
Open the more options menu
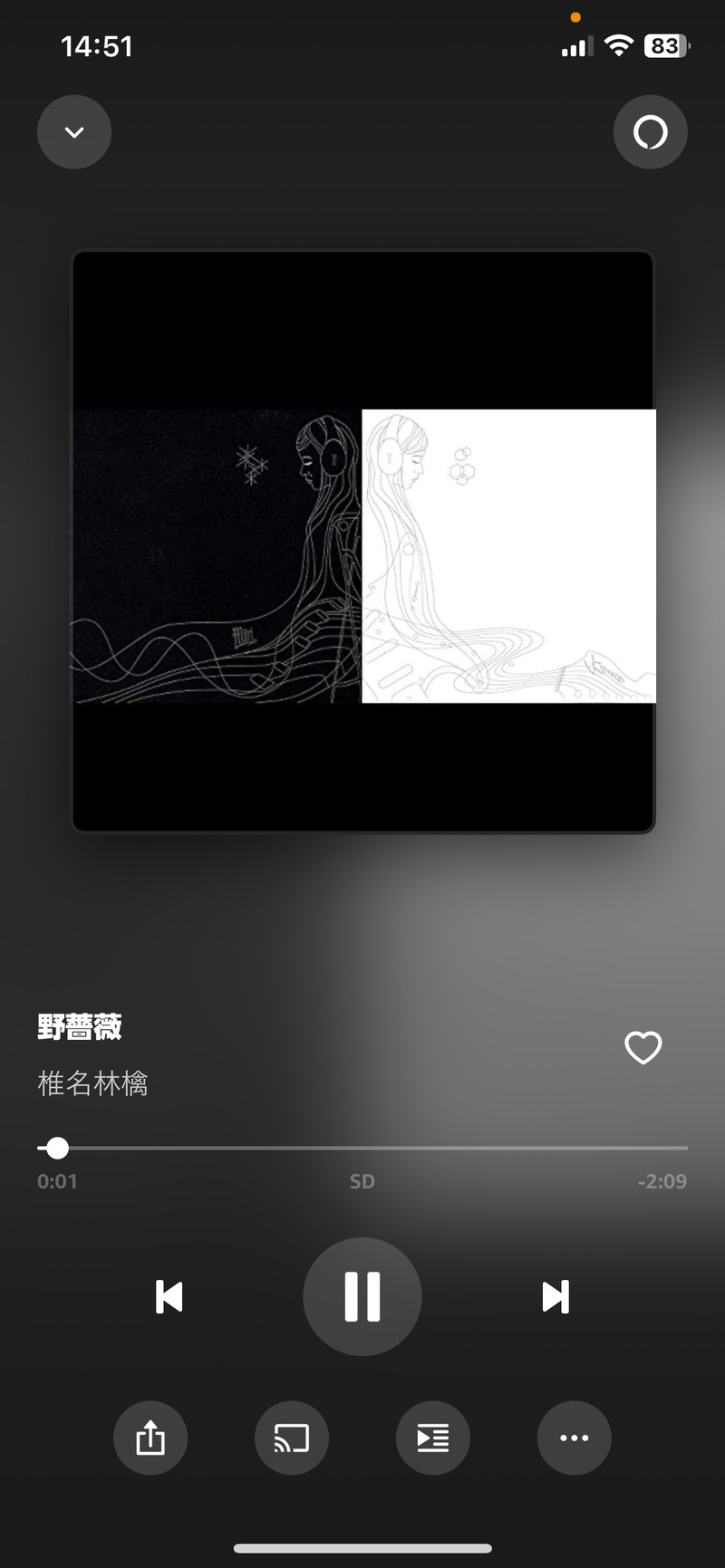pos(575,1438)
